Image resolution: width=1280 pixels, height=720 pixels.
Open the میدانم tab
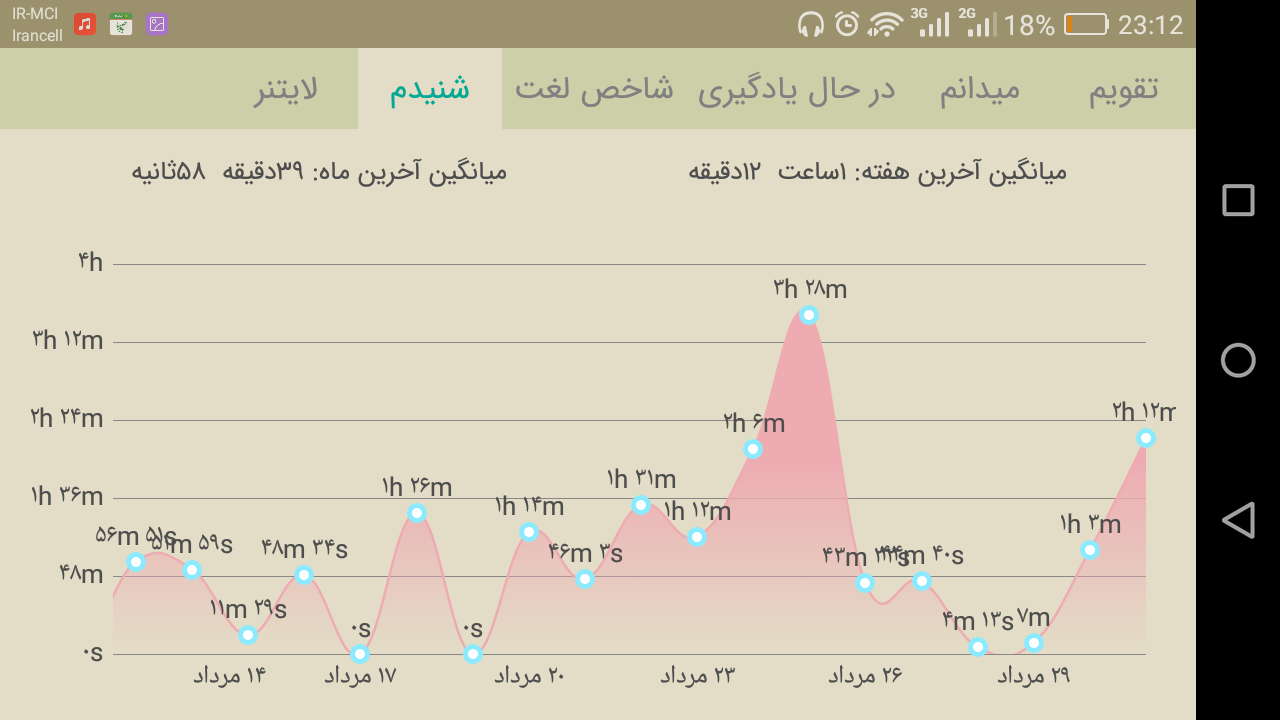979,89
